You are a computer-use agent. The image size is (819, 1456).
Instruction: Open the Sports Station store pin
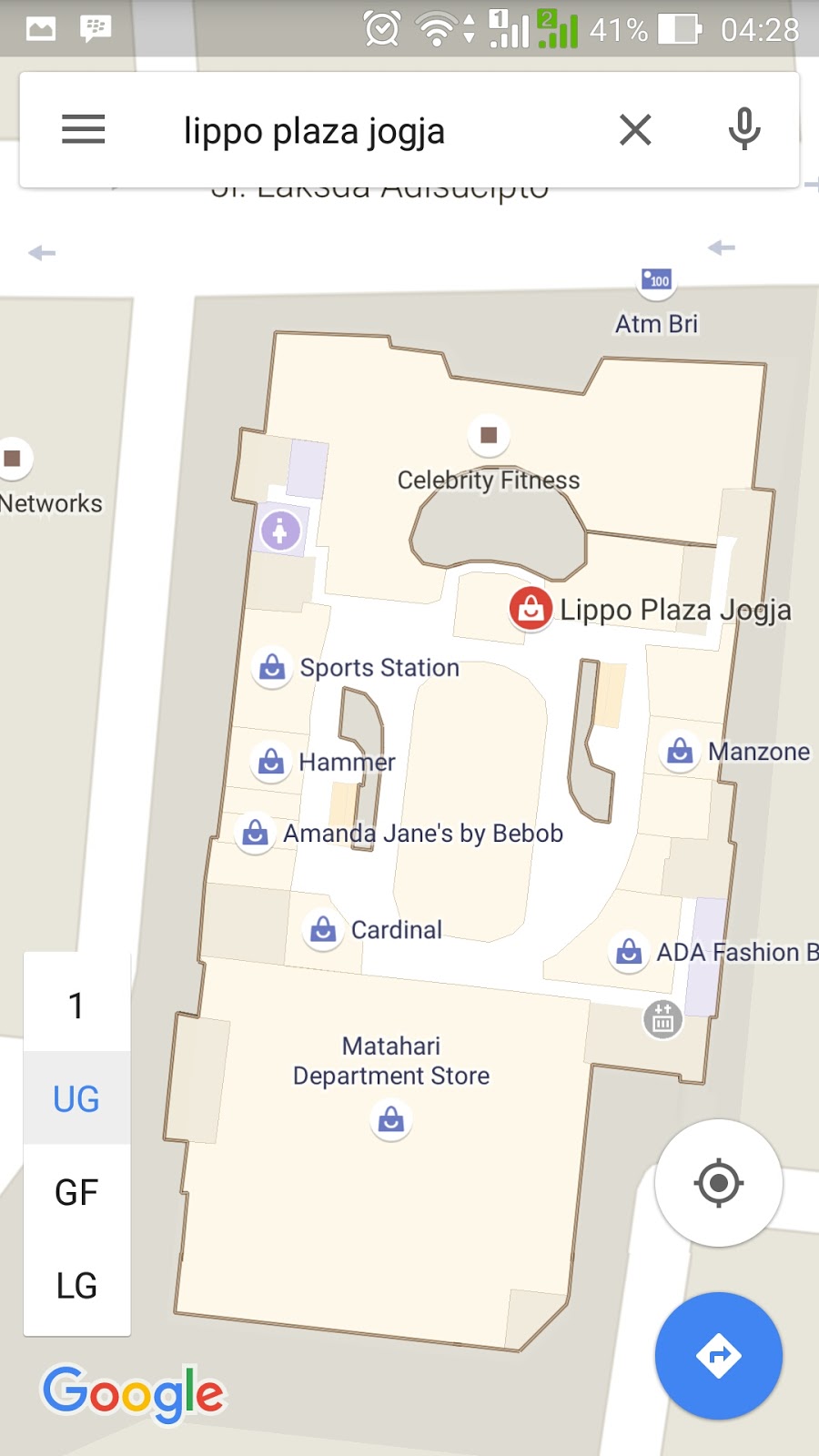[x=272, y=668]
